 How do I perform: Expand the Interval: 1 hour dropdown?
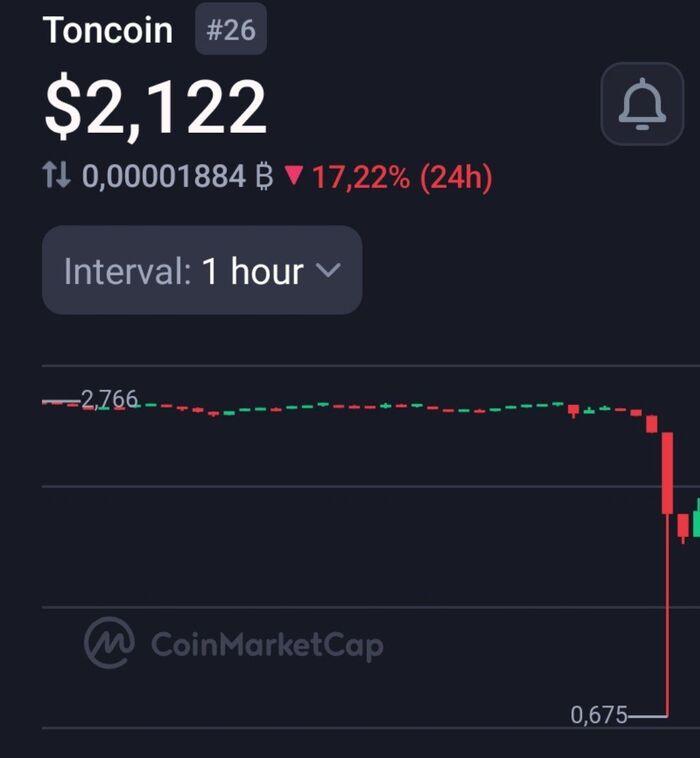coord(202,270)
